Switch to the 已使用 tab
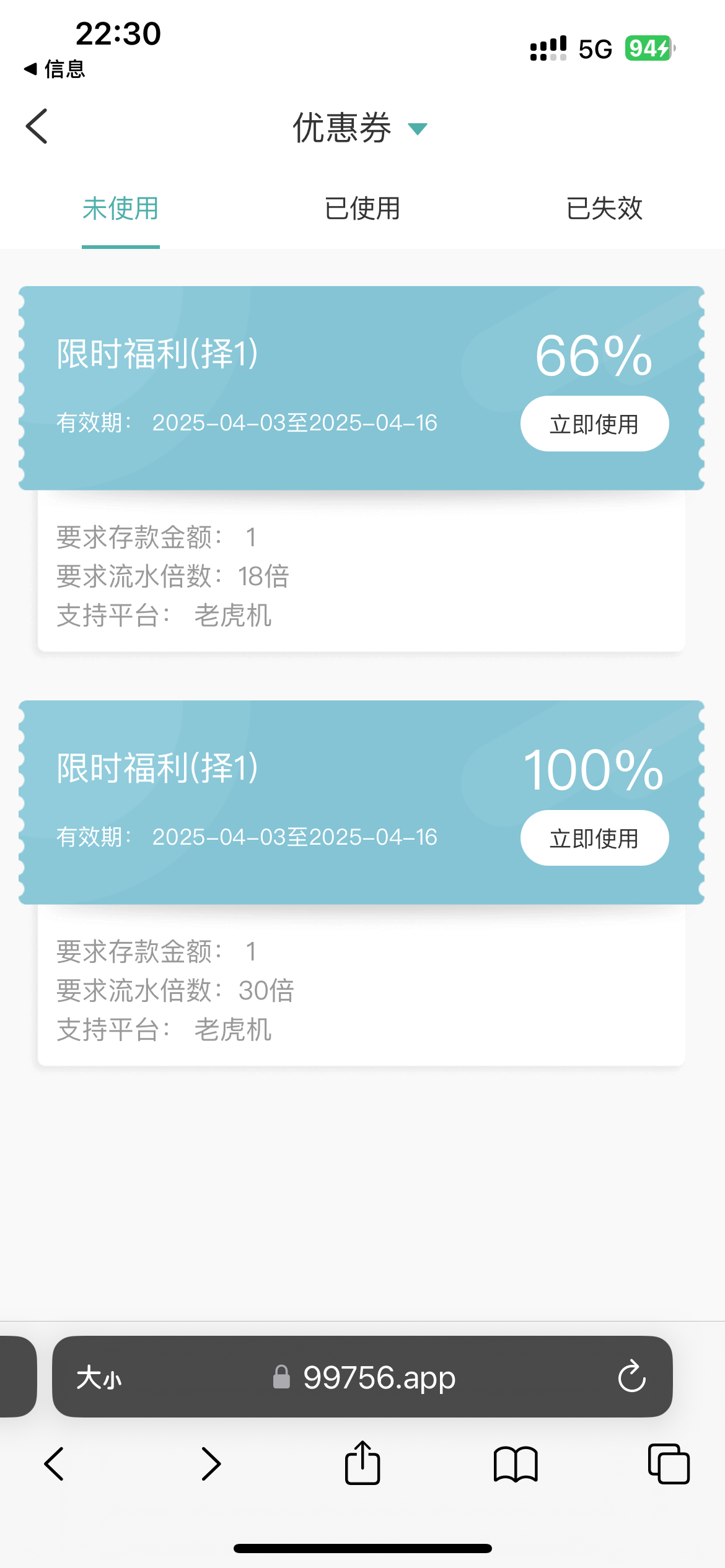Screen dimensions: 725x1568 tap(362, 208)
